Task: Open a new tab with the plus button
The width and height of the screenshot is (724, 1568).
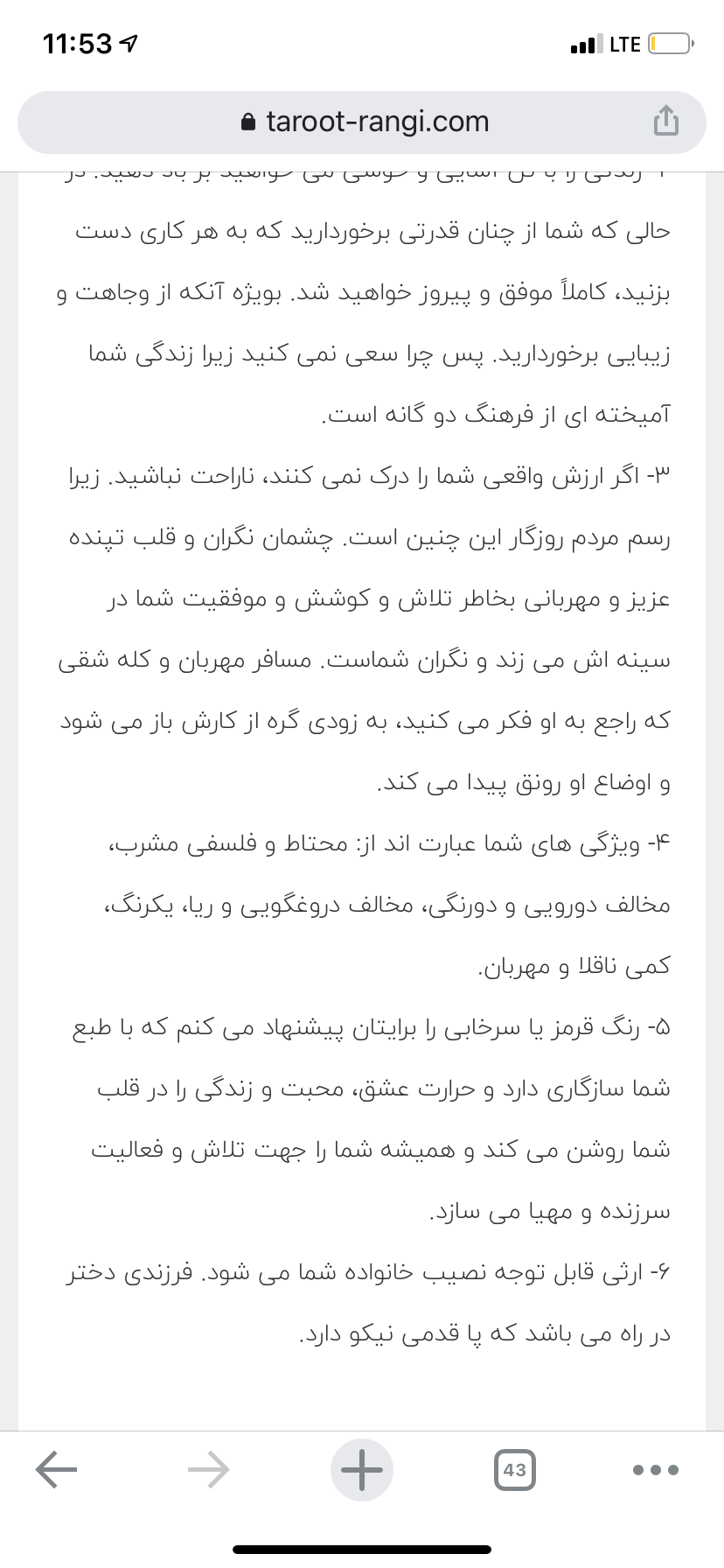Action: coord(362,1469)
